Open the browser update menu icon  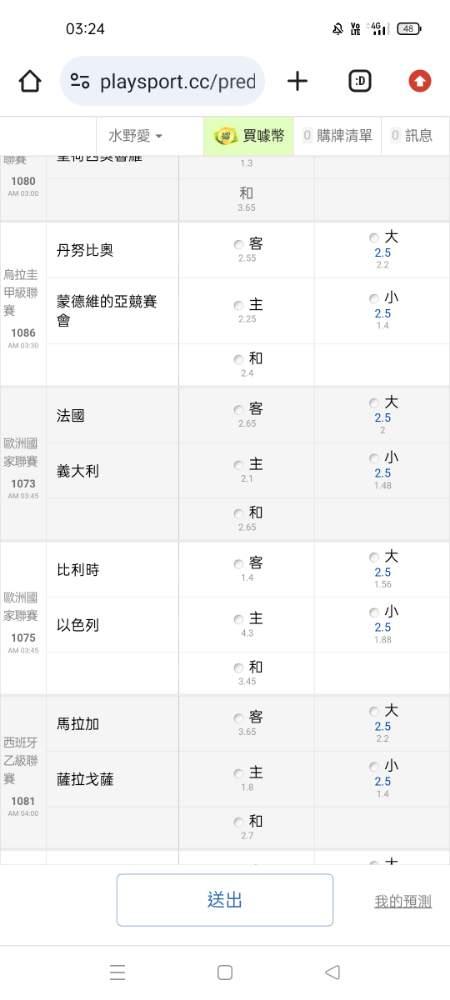click(x=420, y=81)
